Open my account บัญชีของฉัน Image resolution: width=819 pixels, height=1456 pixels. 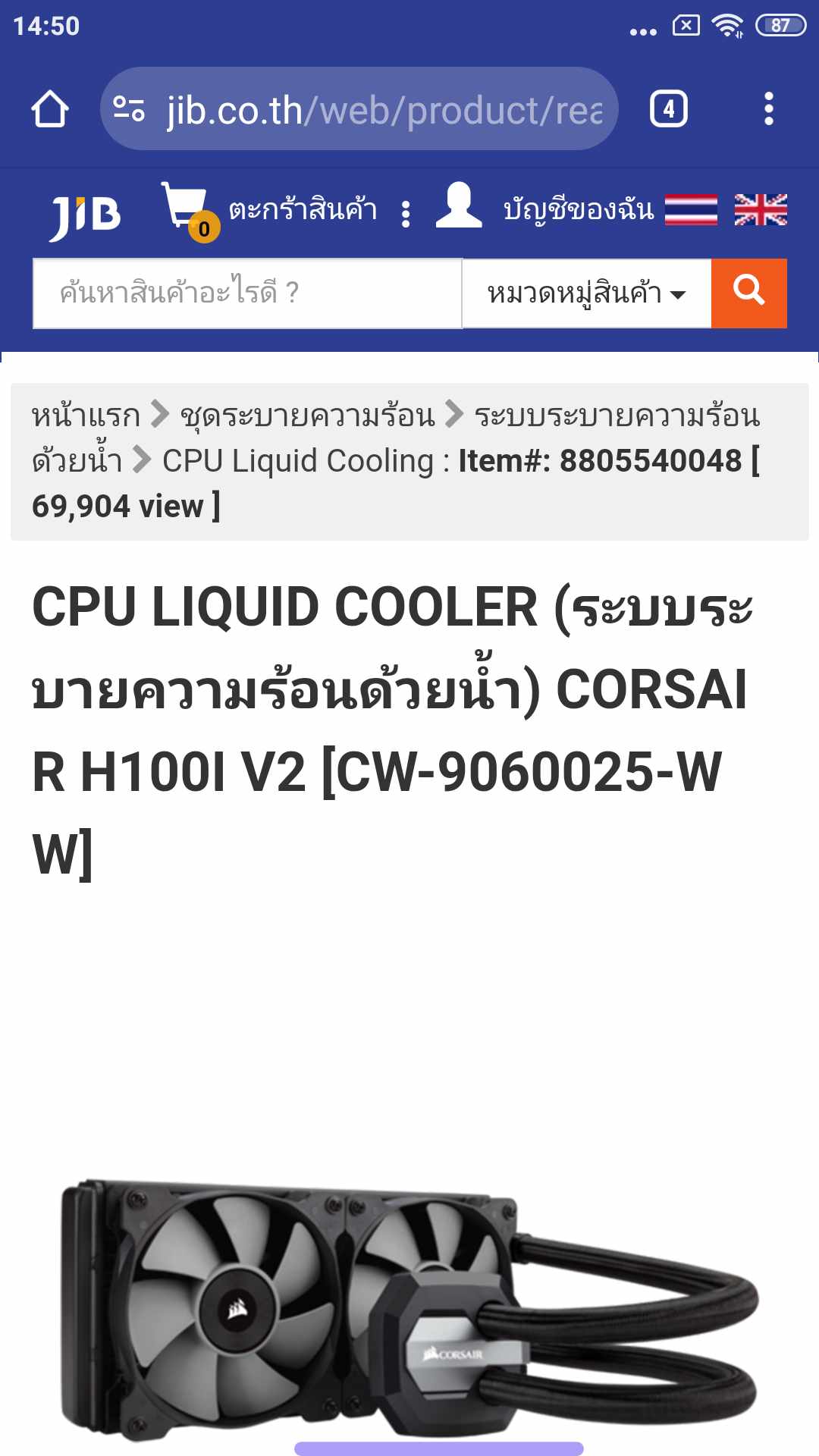tap(544, 209)
